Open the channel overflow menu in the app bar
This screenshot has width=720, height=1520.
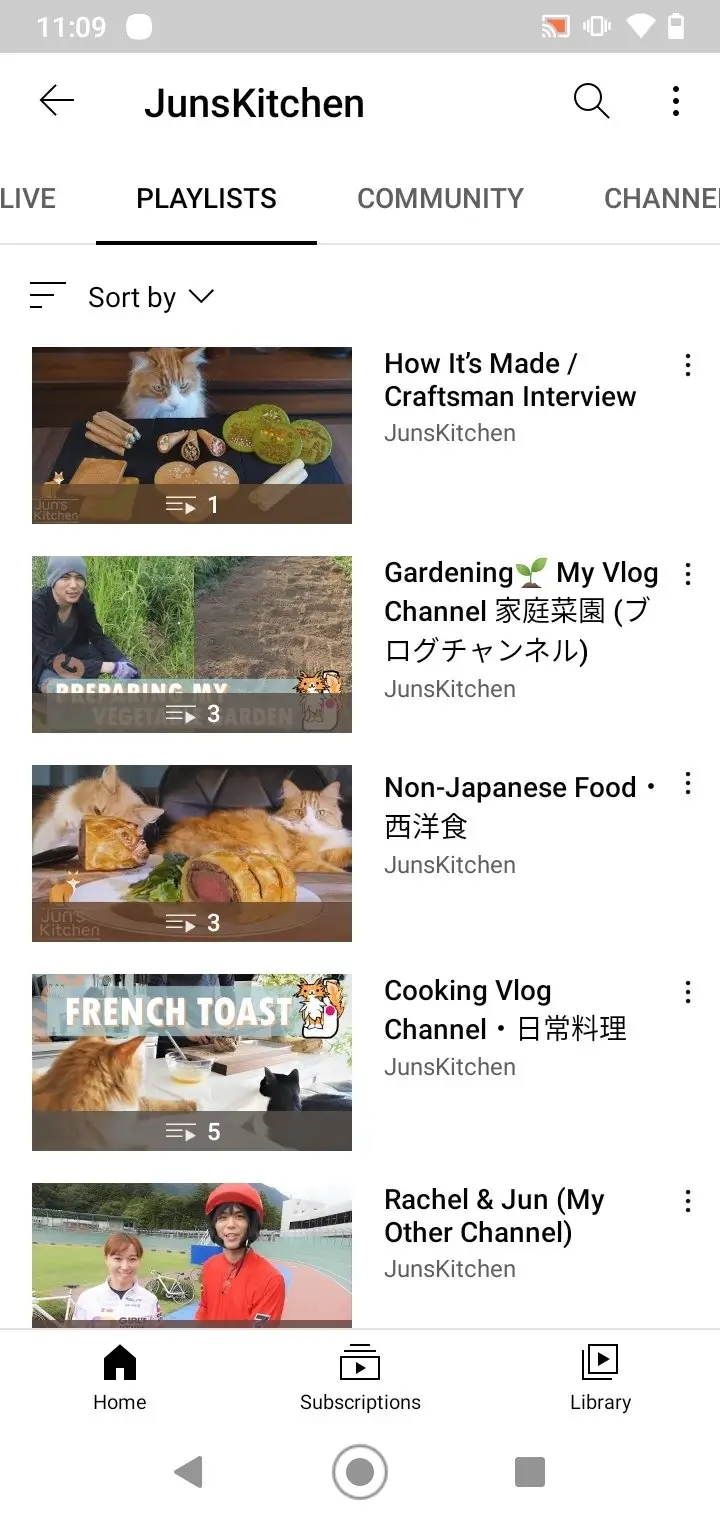pyautogui.click(x=676, y=101)
